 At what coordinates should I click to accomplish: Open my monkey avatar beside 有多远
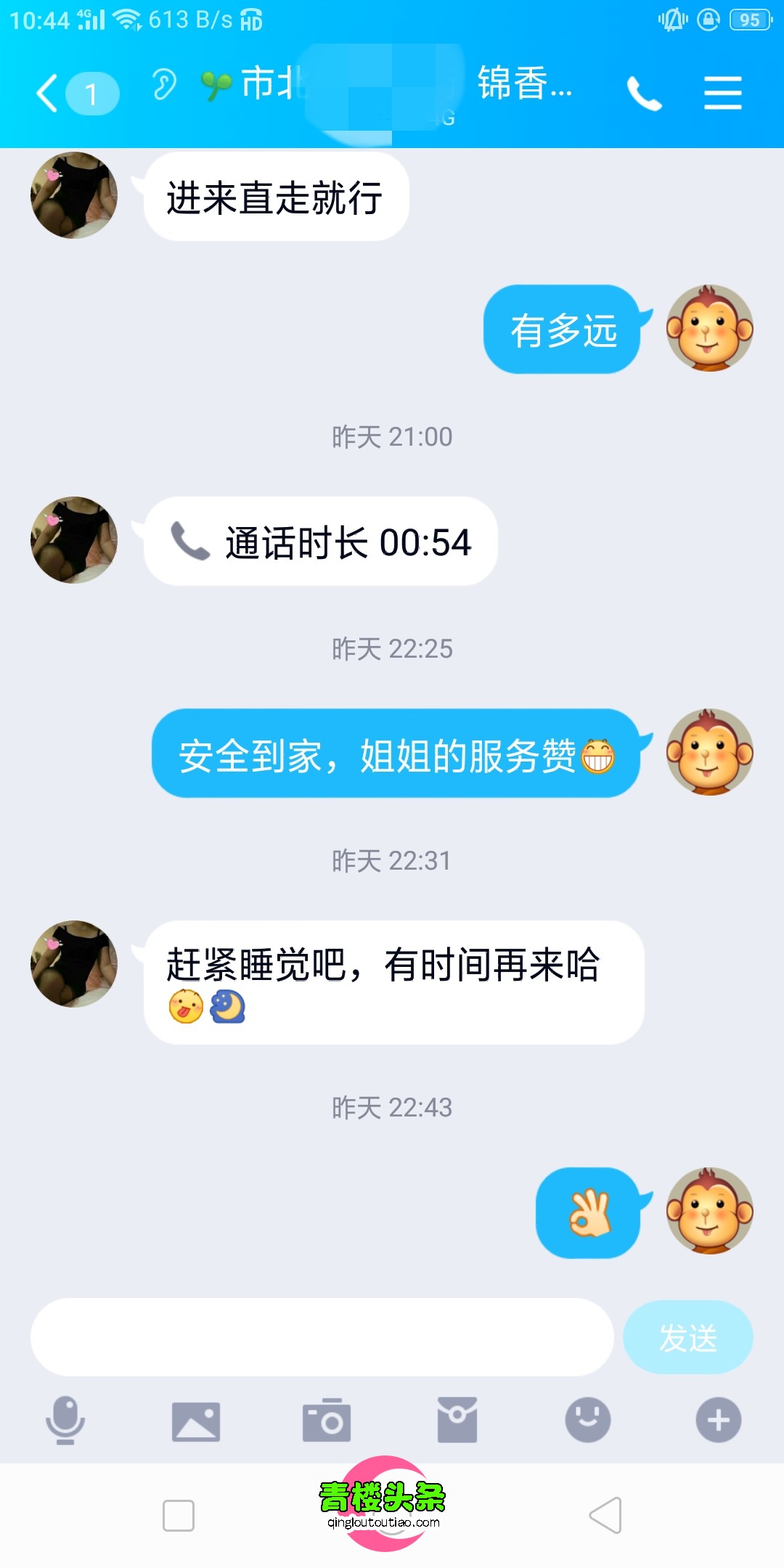pos(709,328)
